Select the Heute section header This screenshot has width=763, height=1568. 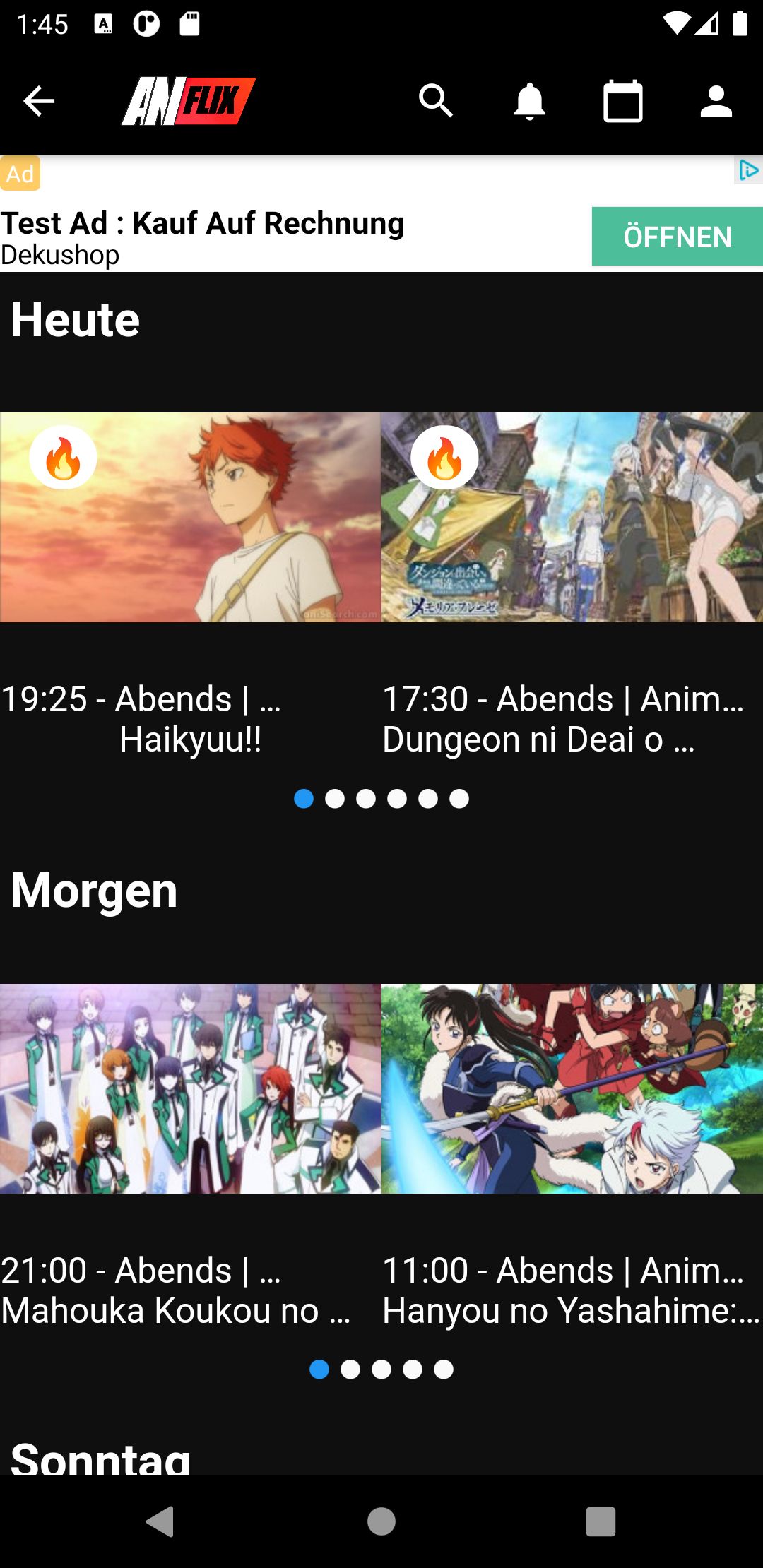coord(75,320)
